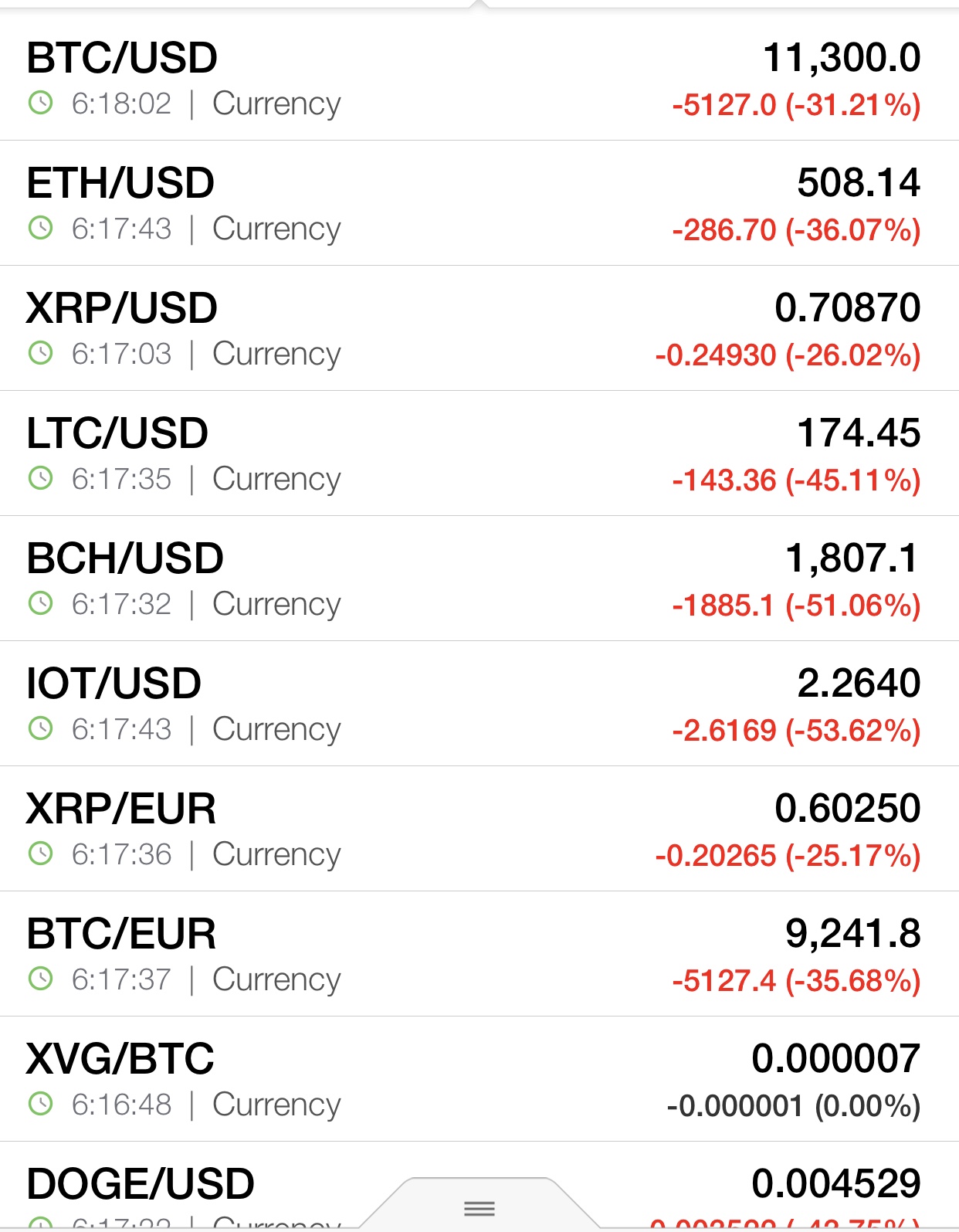This screenshot has width=959, height=1232.
Task: Open XVG/BTC pair details
Action: pos(479,1080)
